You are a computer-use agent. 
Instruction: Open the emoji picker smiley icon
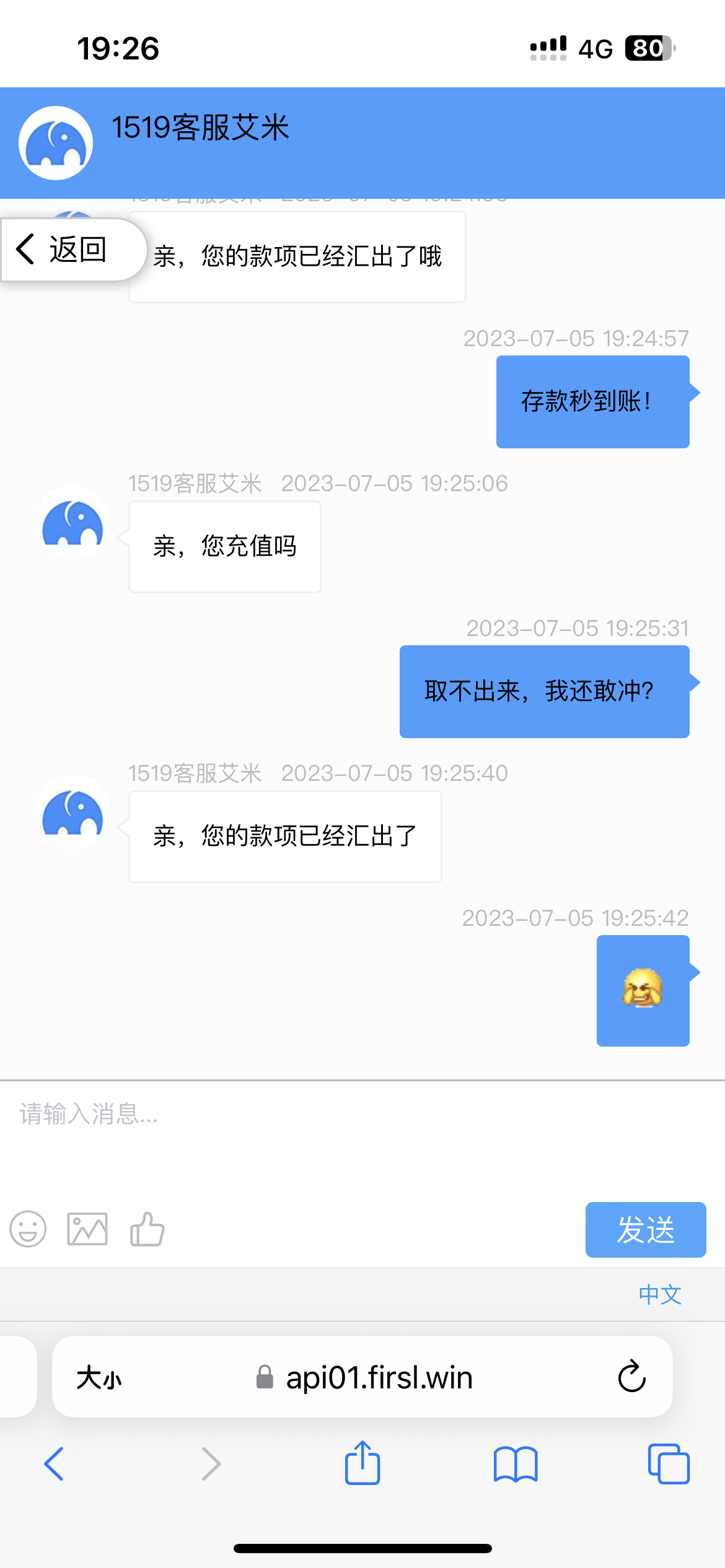tap(28, 1229)
